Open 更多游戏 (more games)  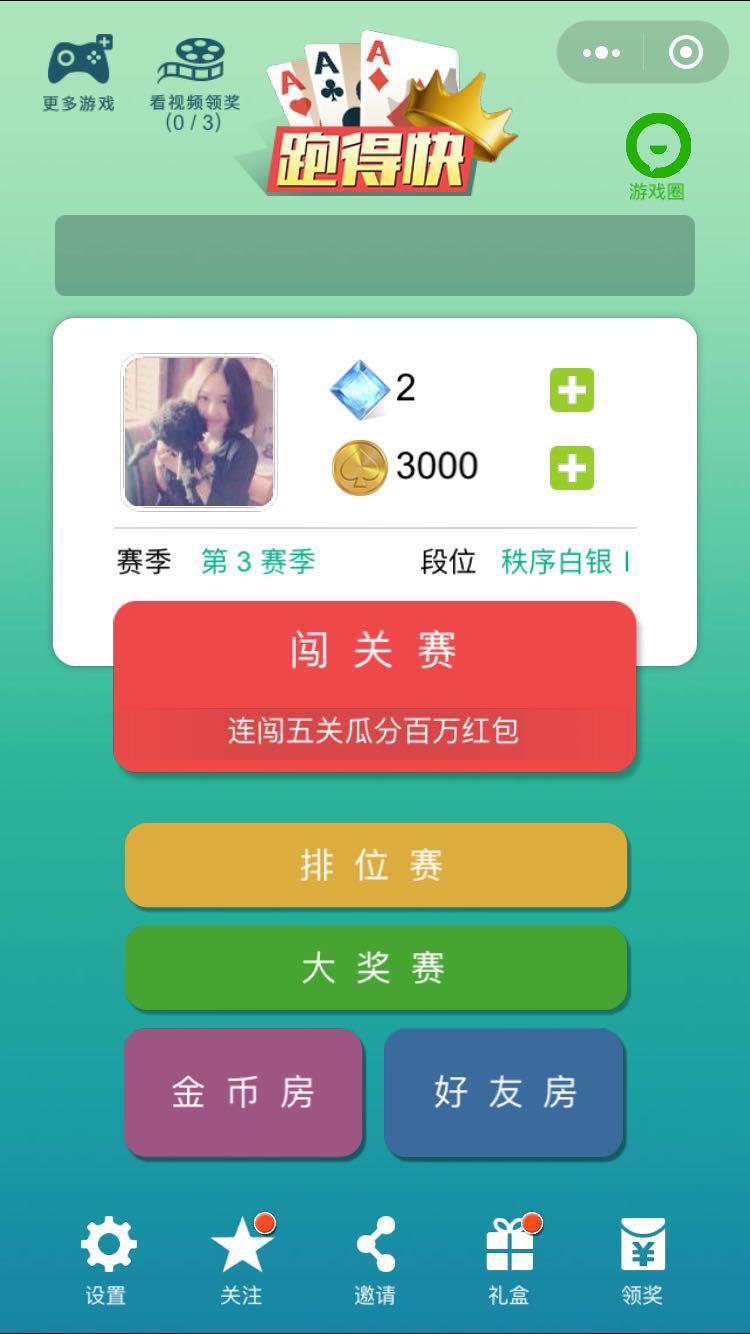pyautogui.click(x=79, y=74)
